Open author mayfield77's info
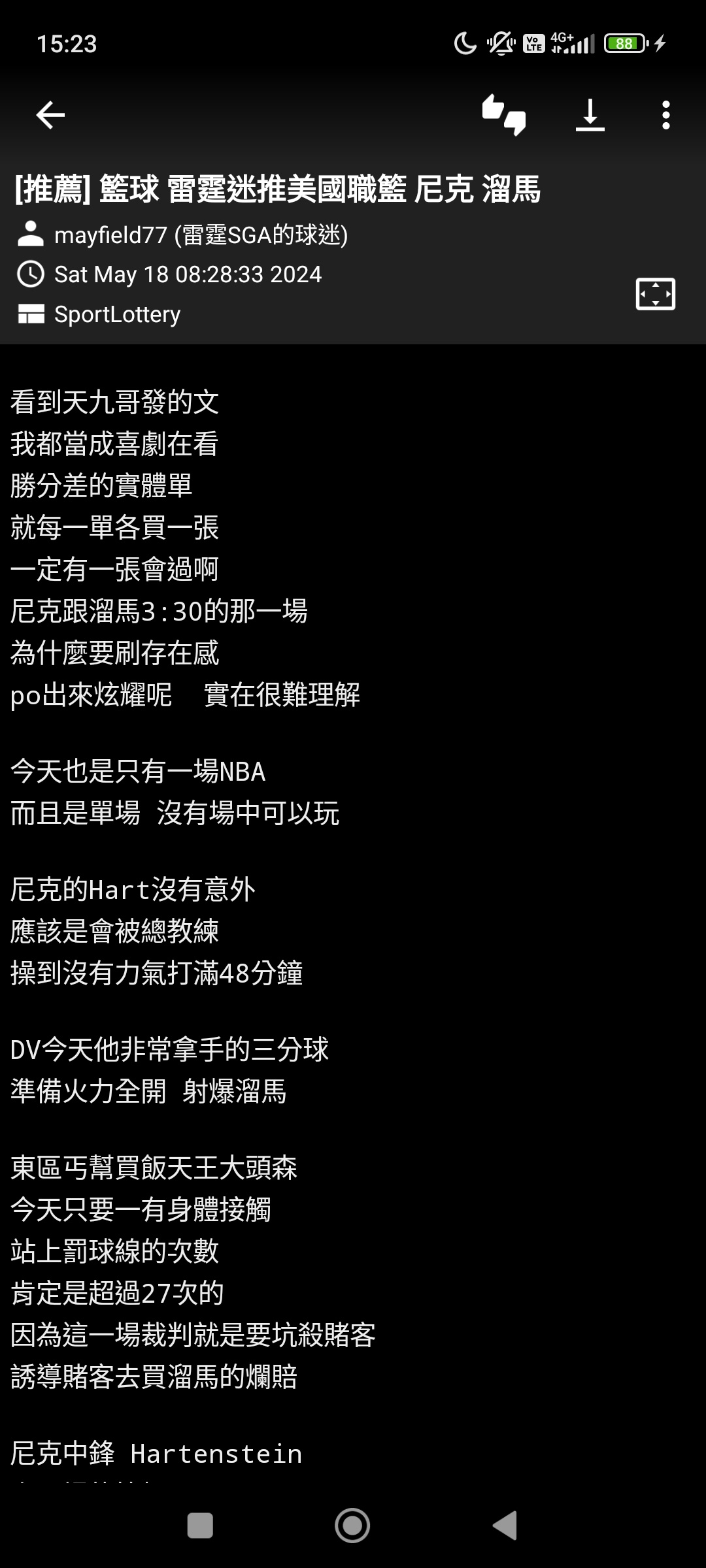 pyautogui.click(x=201, y=235)
